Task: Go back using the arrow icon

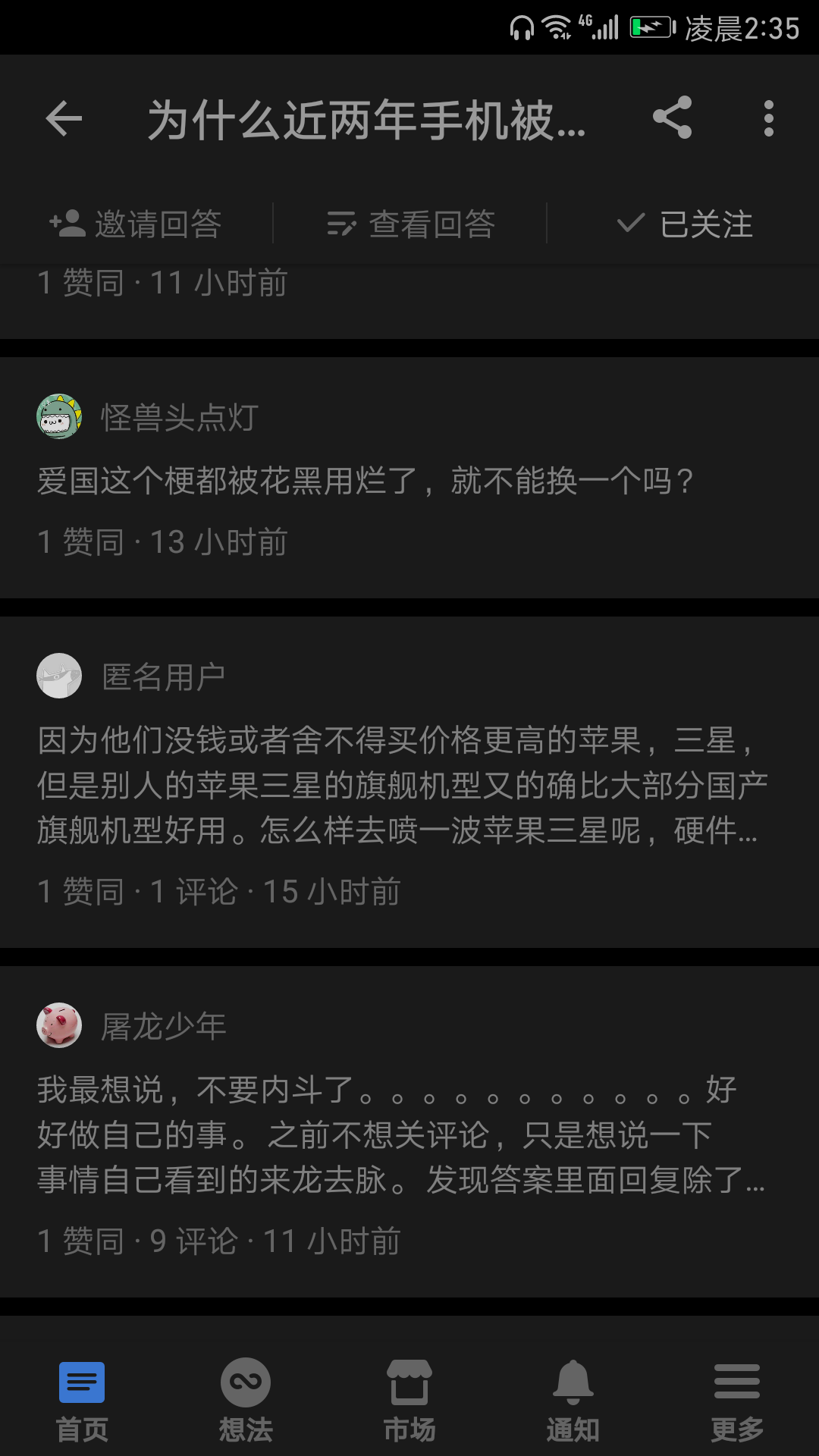Action: 64,119
